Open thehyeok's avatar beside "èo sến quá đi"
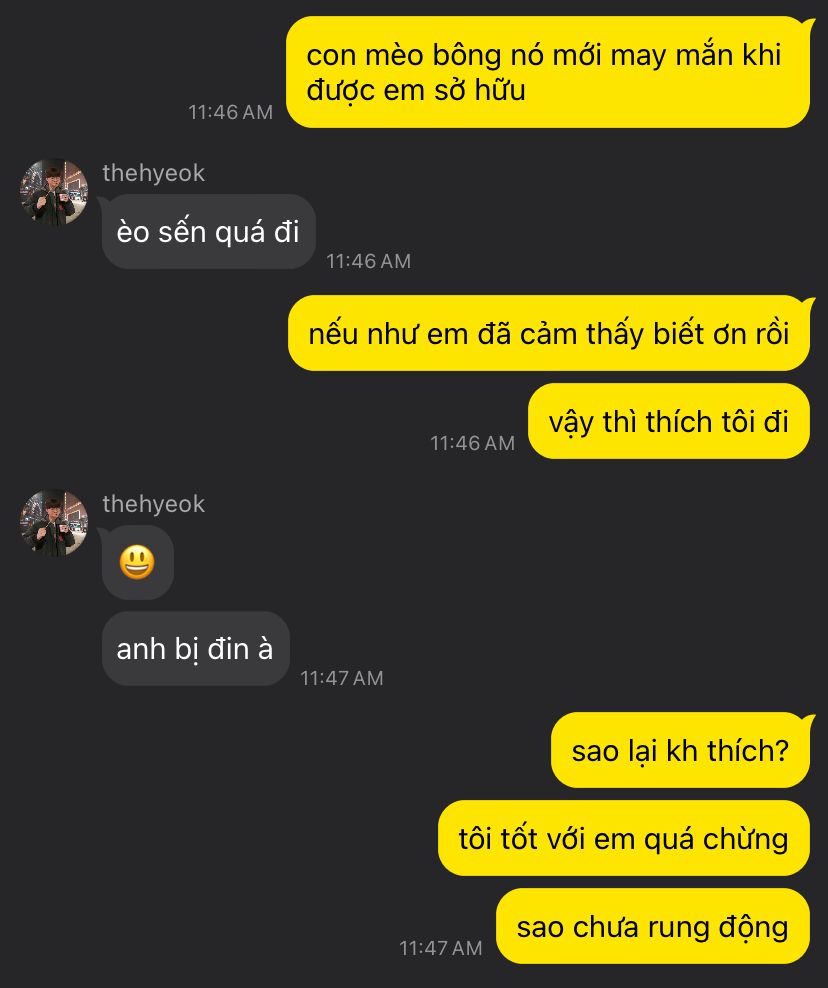The image size is (828, 988). [x=54, y=193]
